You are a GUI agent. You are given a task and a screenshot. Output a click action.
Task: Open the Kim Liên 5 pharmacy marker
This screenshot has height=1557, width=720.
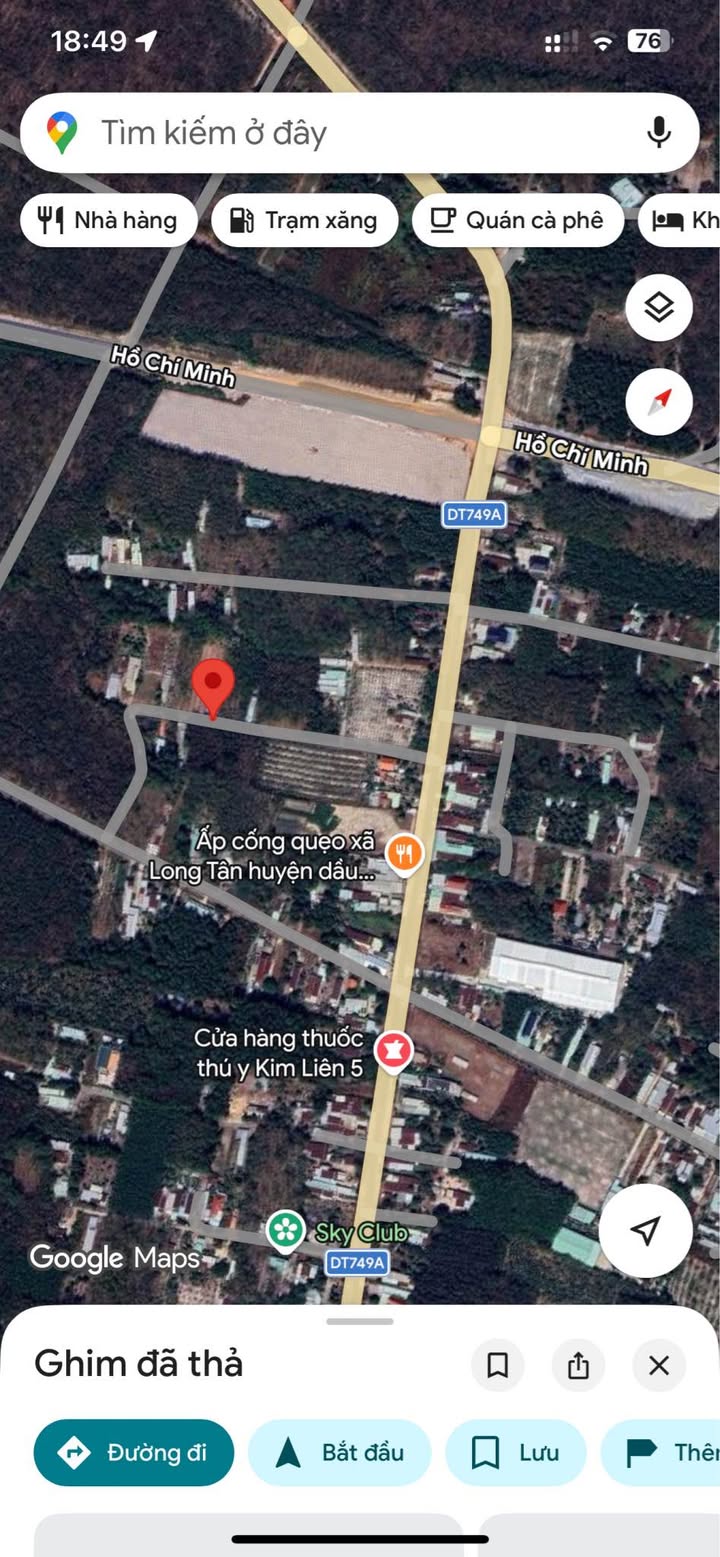[393, 1051]
